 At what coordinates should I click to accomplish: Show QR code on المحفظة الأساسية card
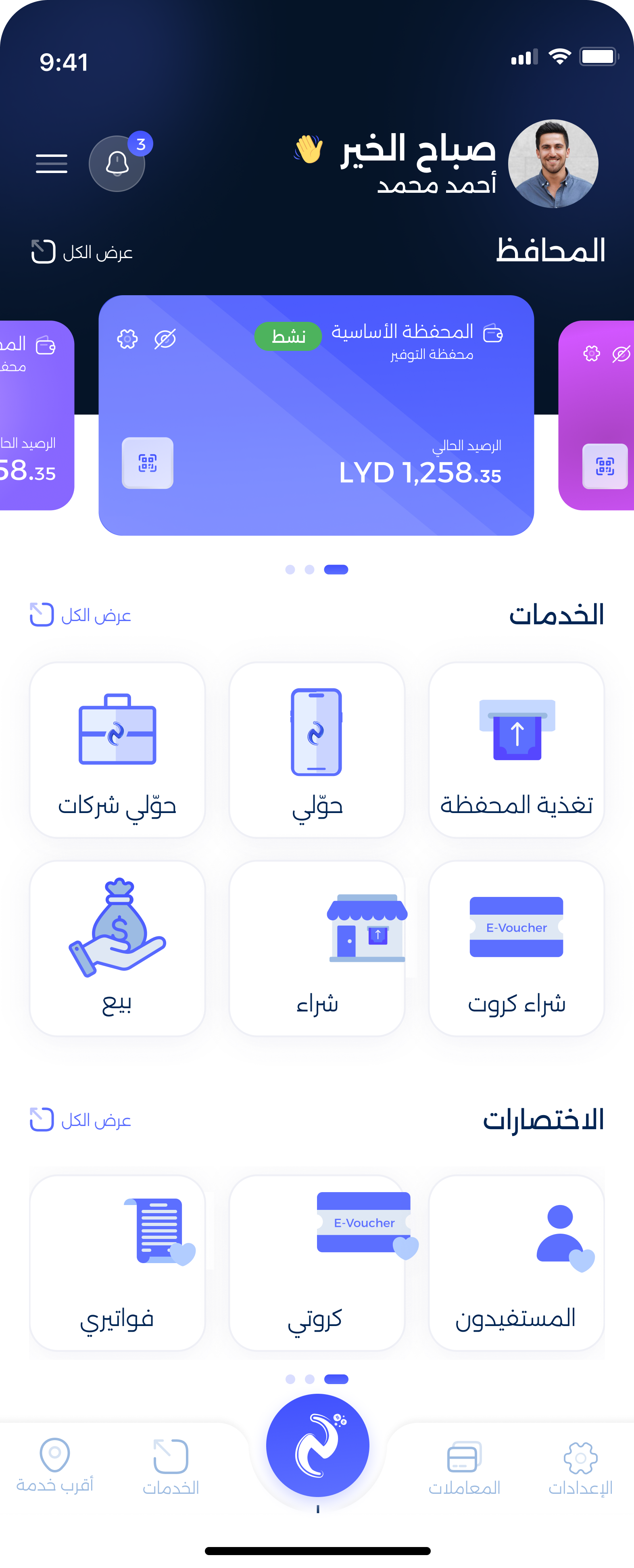click(x=148, y=463)
